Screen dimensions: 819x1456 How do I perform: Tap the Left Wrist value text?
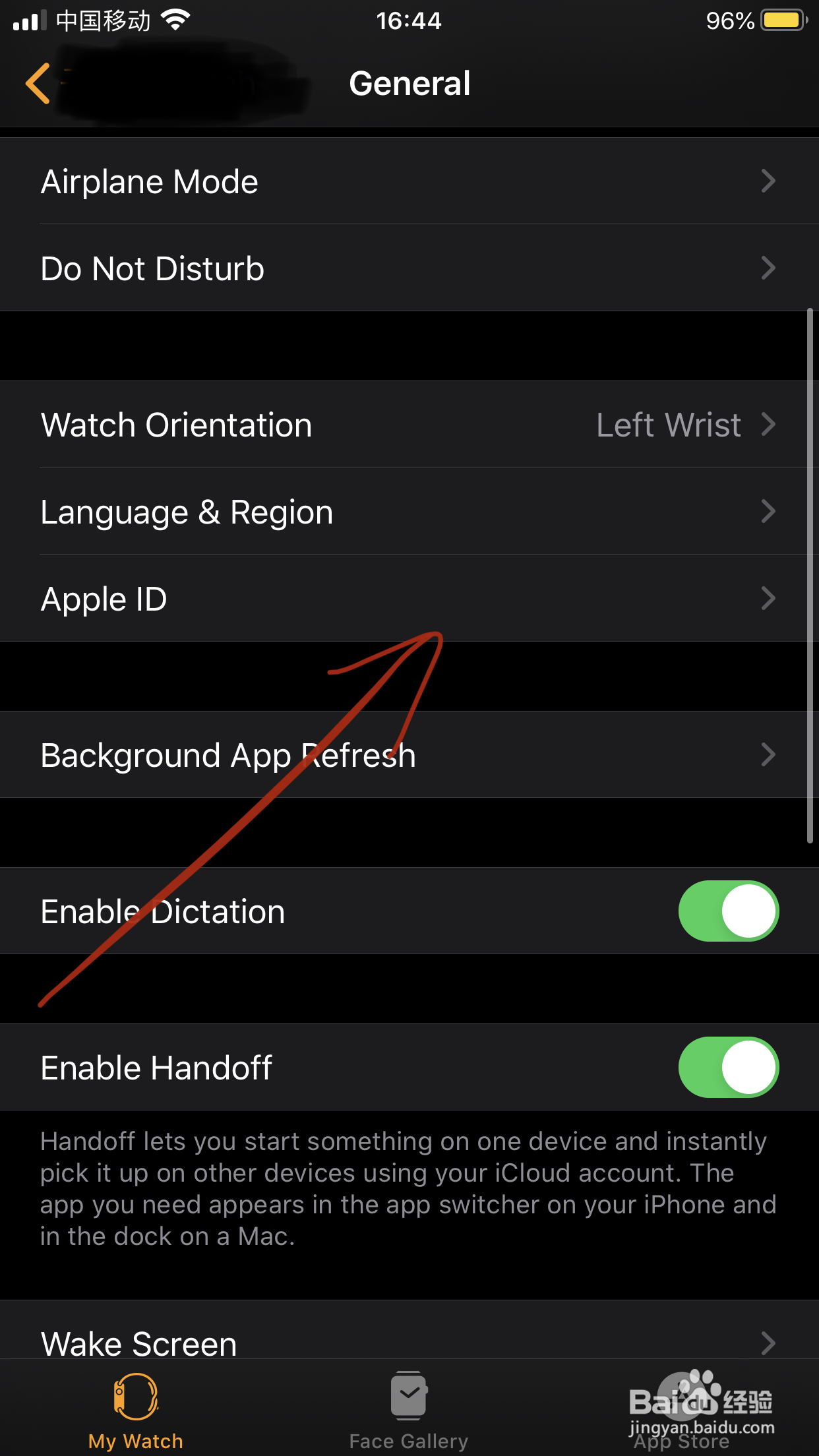667,425
